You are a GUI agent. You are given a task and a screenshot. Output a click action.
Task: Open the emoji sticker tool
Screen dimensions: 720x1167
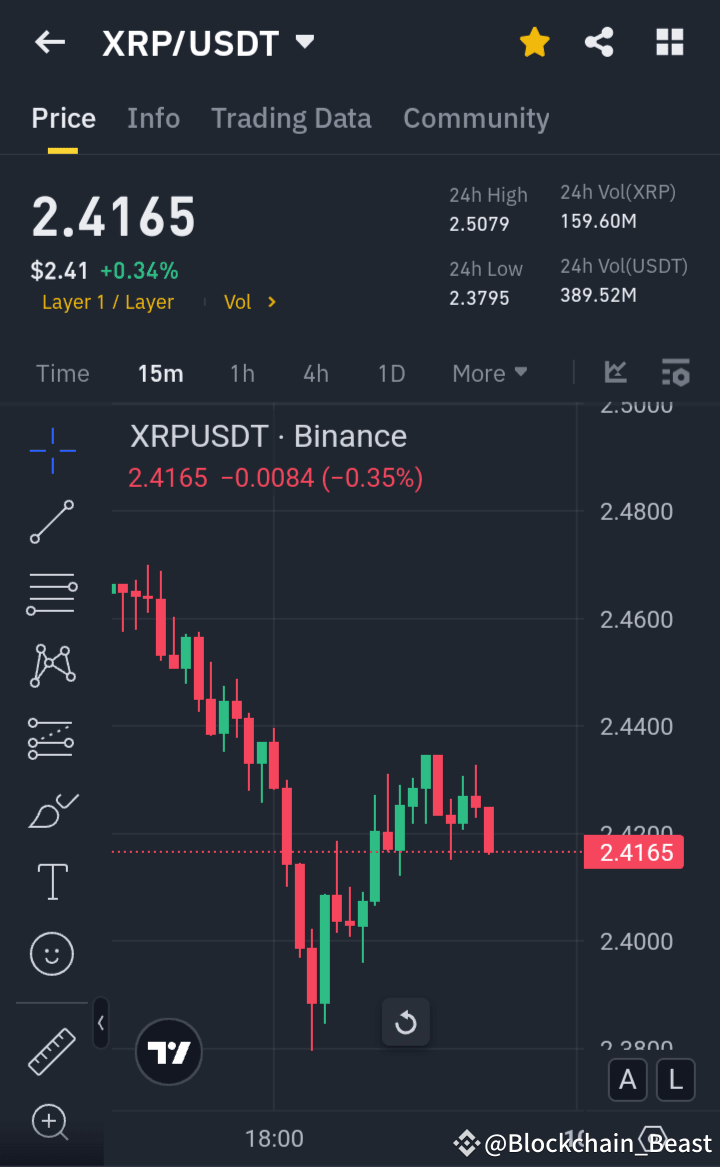click(x=51, y=954)
